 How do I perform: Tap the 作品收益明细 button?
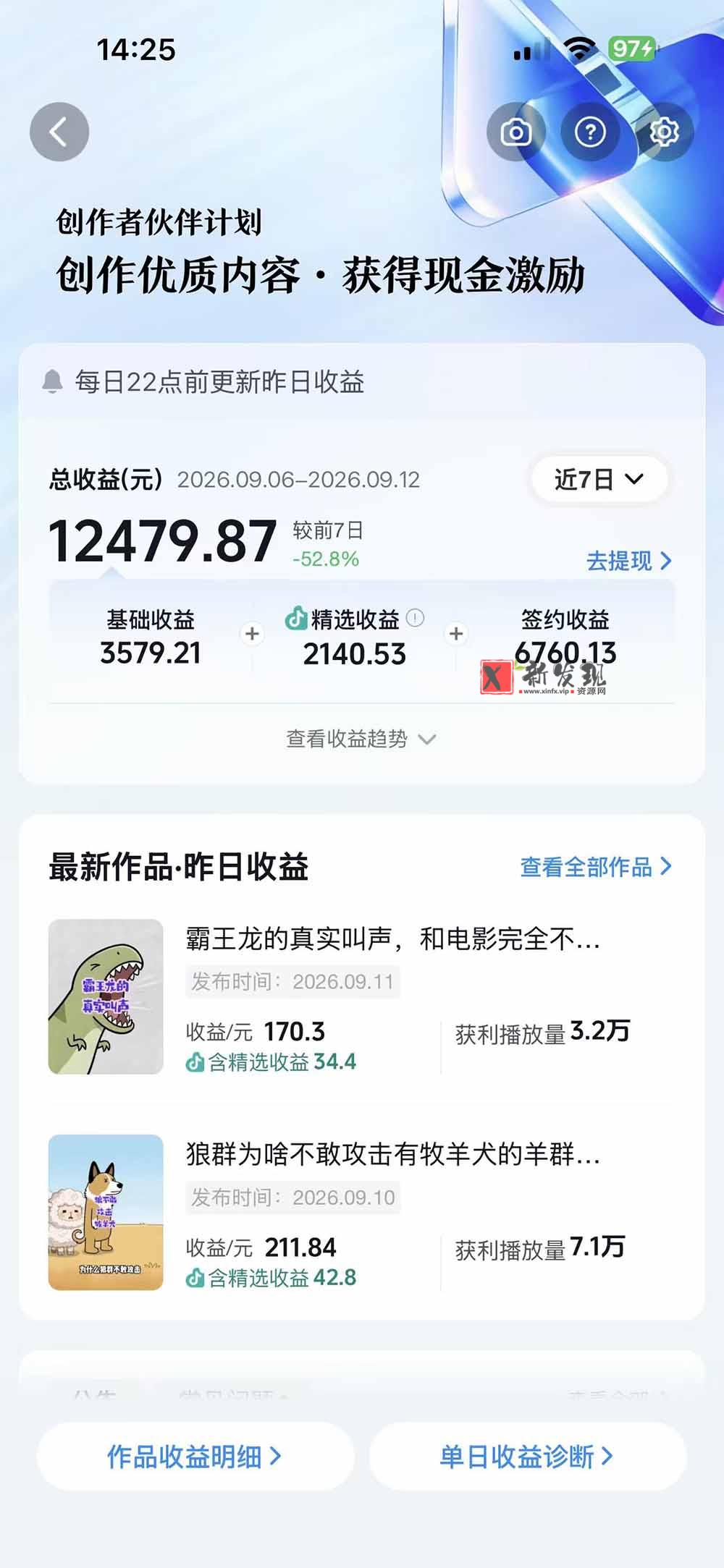click(x=195, y=1457)
